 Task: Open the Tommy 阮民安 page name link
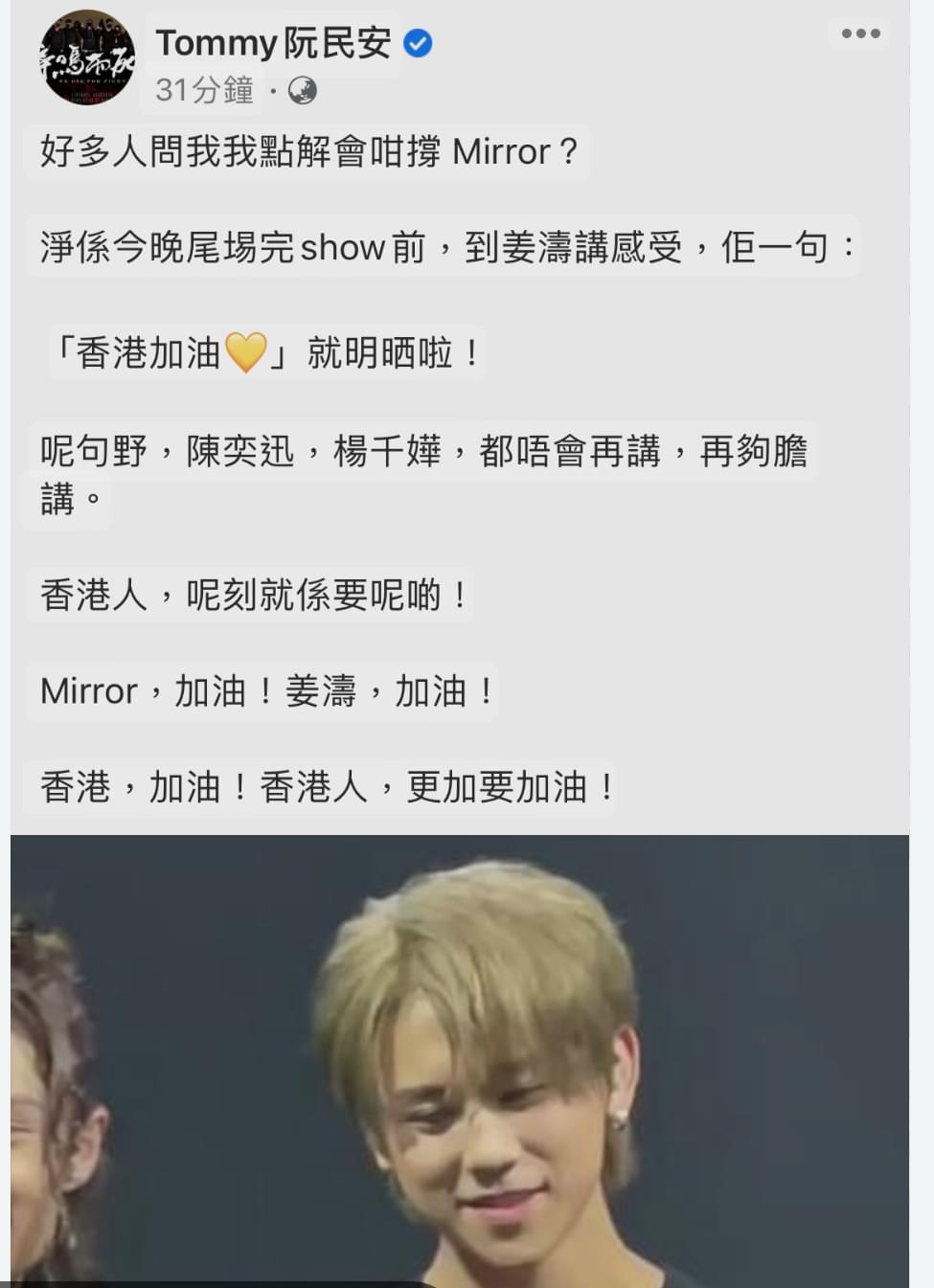[x=273, y=43]
